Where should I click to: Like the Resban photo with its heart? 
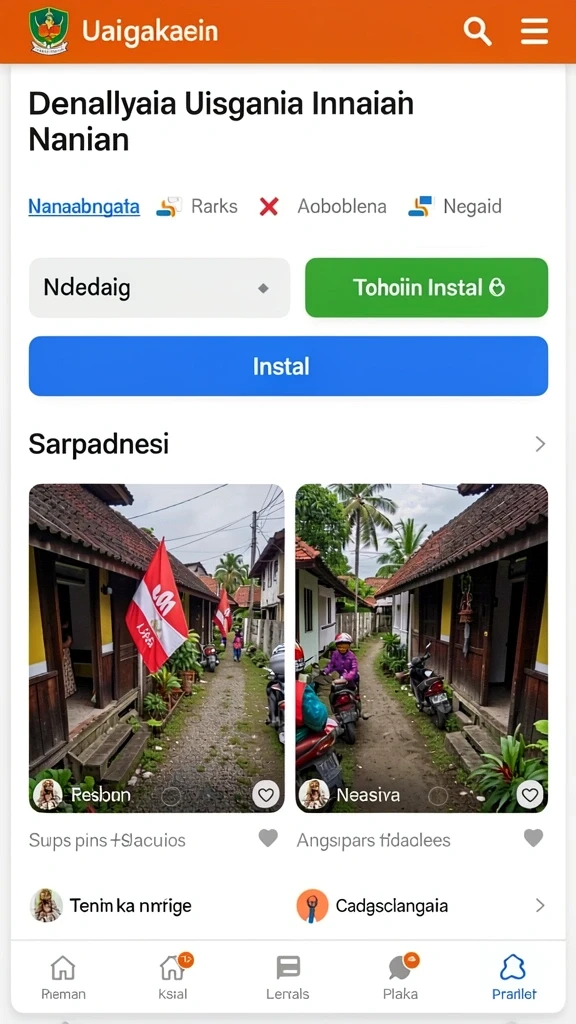[265, 795]
